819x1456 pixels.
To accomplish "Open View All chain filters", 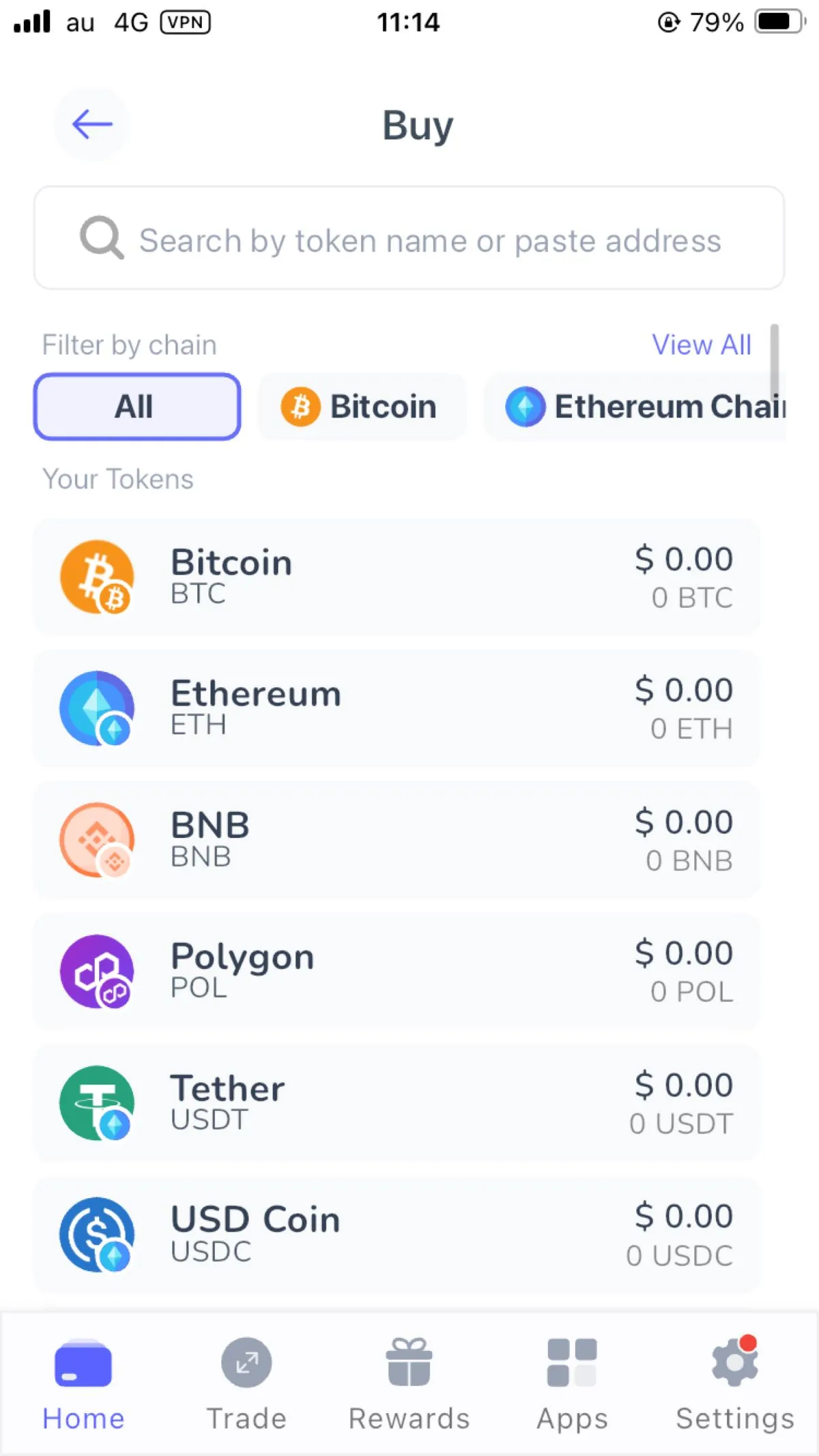I will (x=700, y=345).
